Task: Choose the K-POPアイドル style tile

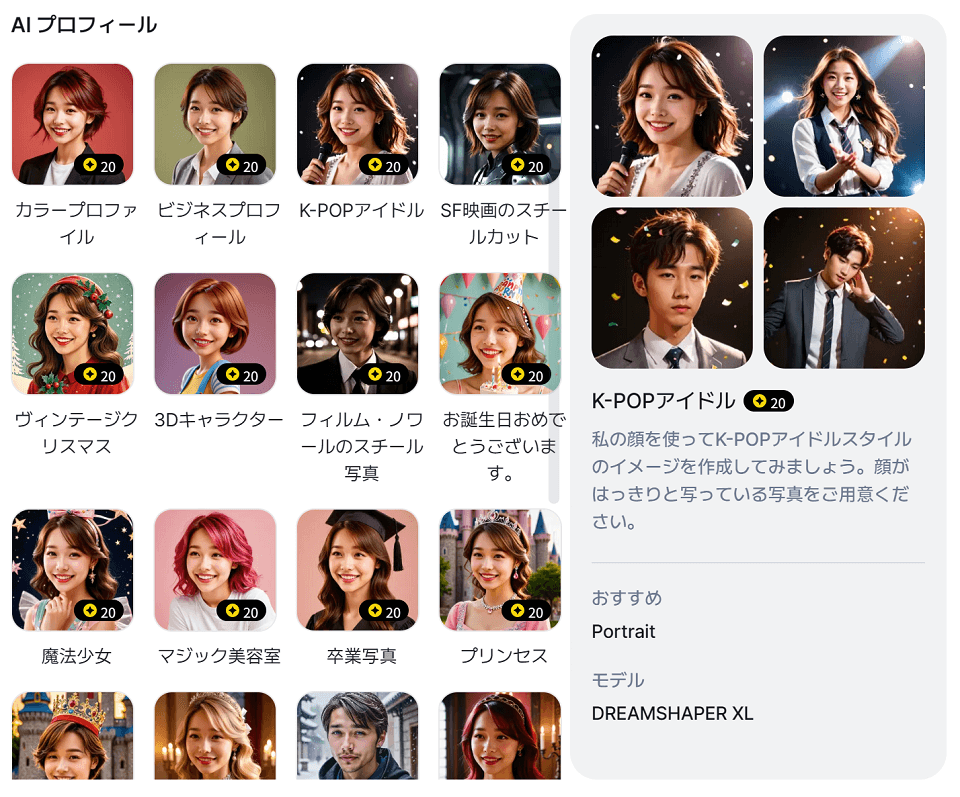Action: click(x=358, y=125)
